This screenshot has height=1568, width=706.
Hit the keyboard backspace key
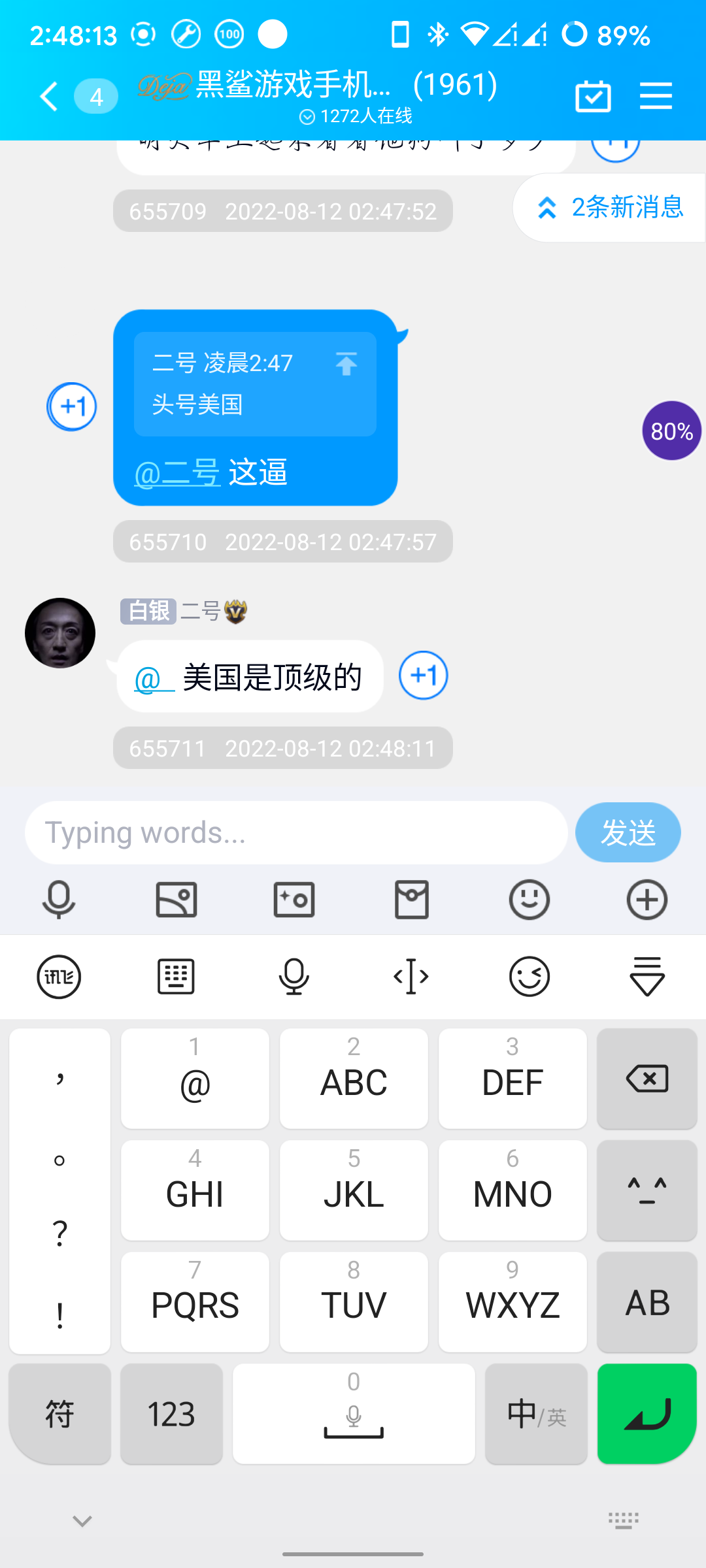647,1079
